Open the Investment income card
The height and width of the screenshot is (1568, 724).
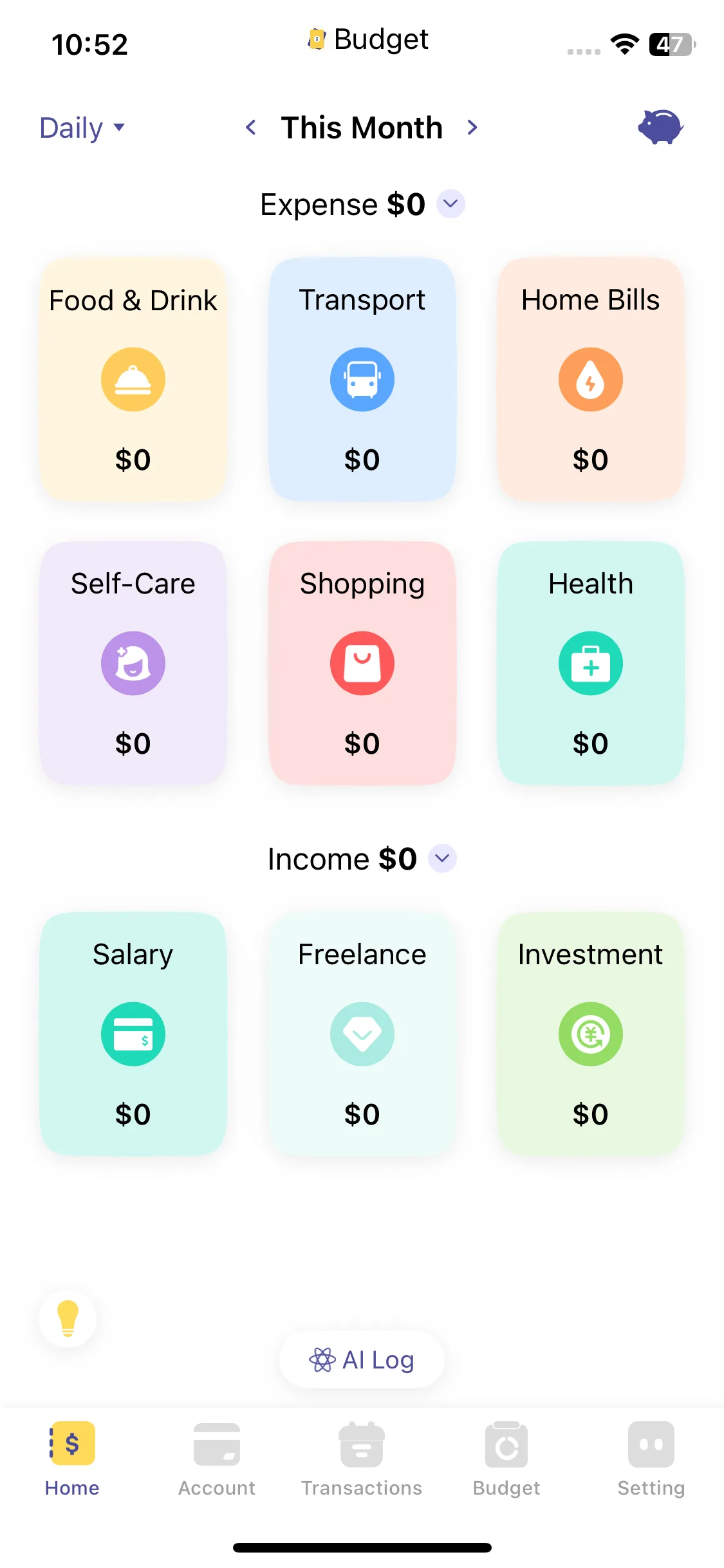click(x=590, y=1034)
